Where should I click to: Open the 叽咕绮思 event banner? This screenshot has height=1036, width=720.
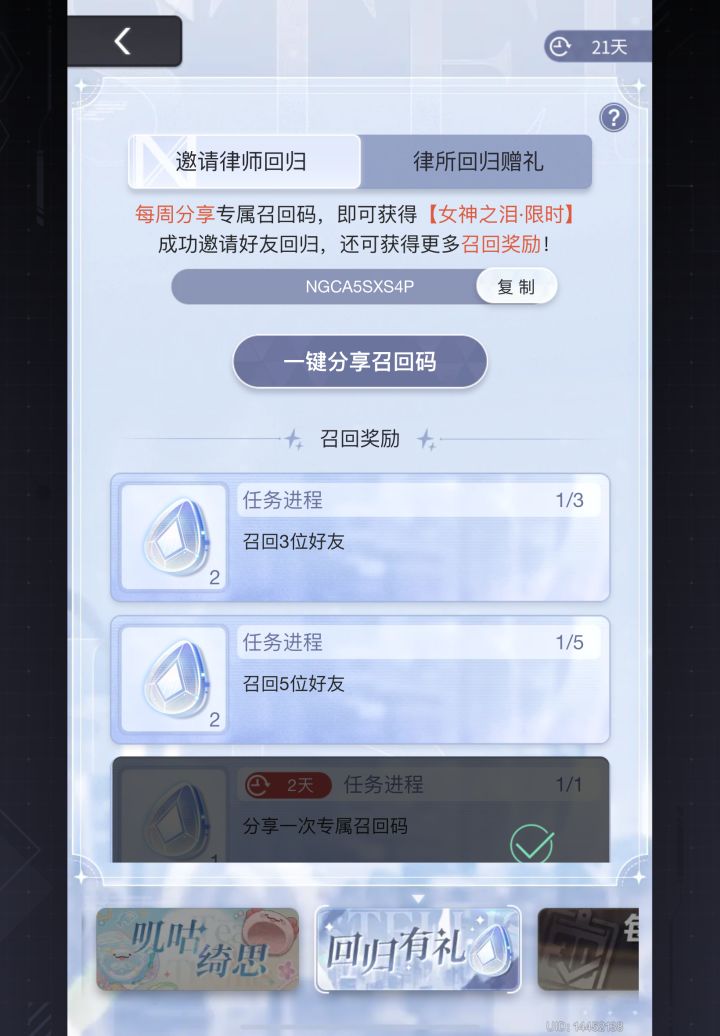point(196,950)
